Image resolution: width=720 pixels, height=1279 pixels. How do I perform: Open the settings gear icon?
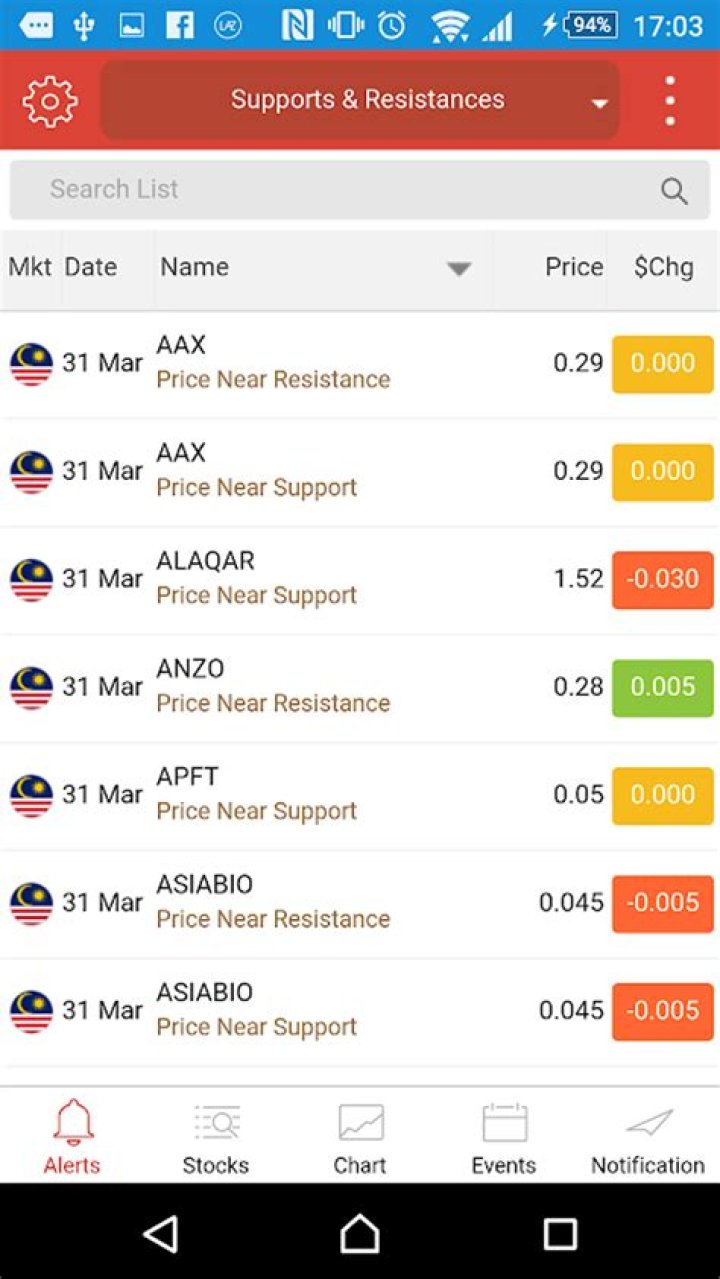tap(50, 100)
